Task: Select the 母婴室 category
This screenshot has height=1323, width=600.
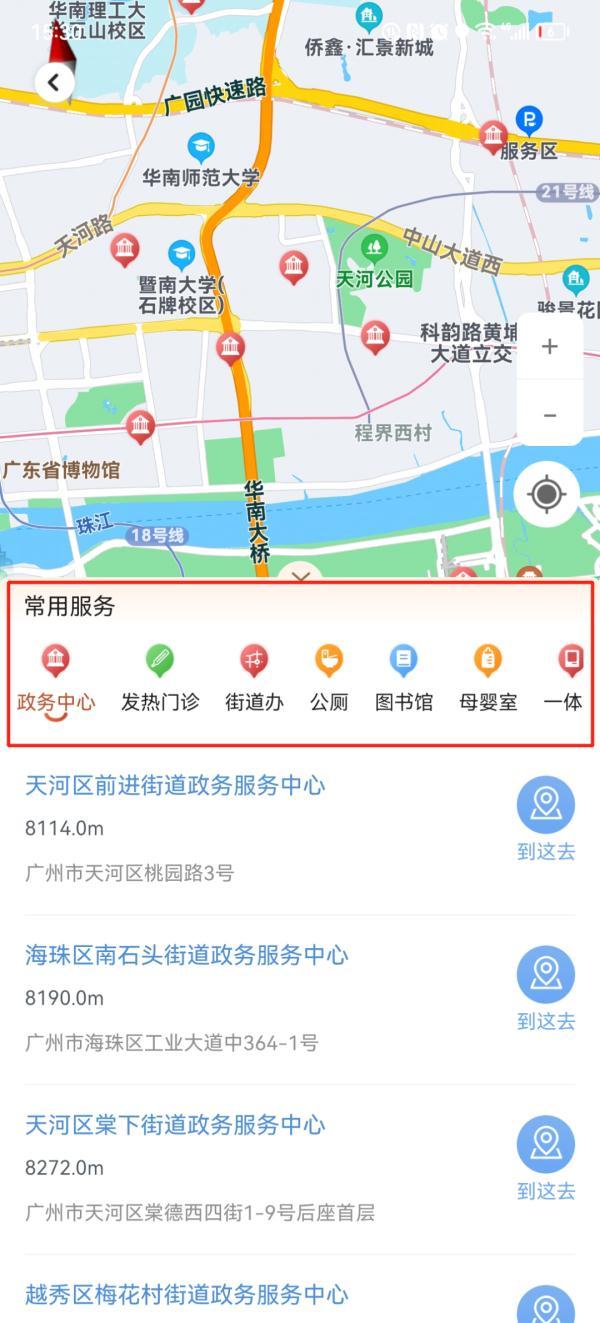Action: 488,678
